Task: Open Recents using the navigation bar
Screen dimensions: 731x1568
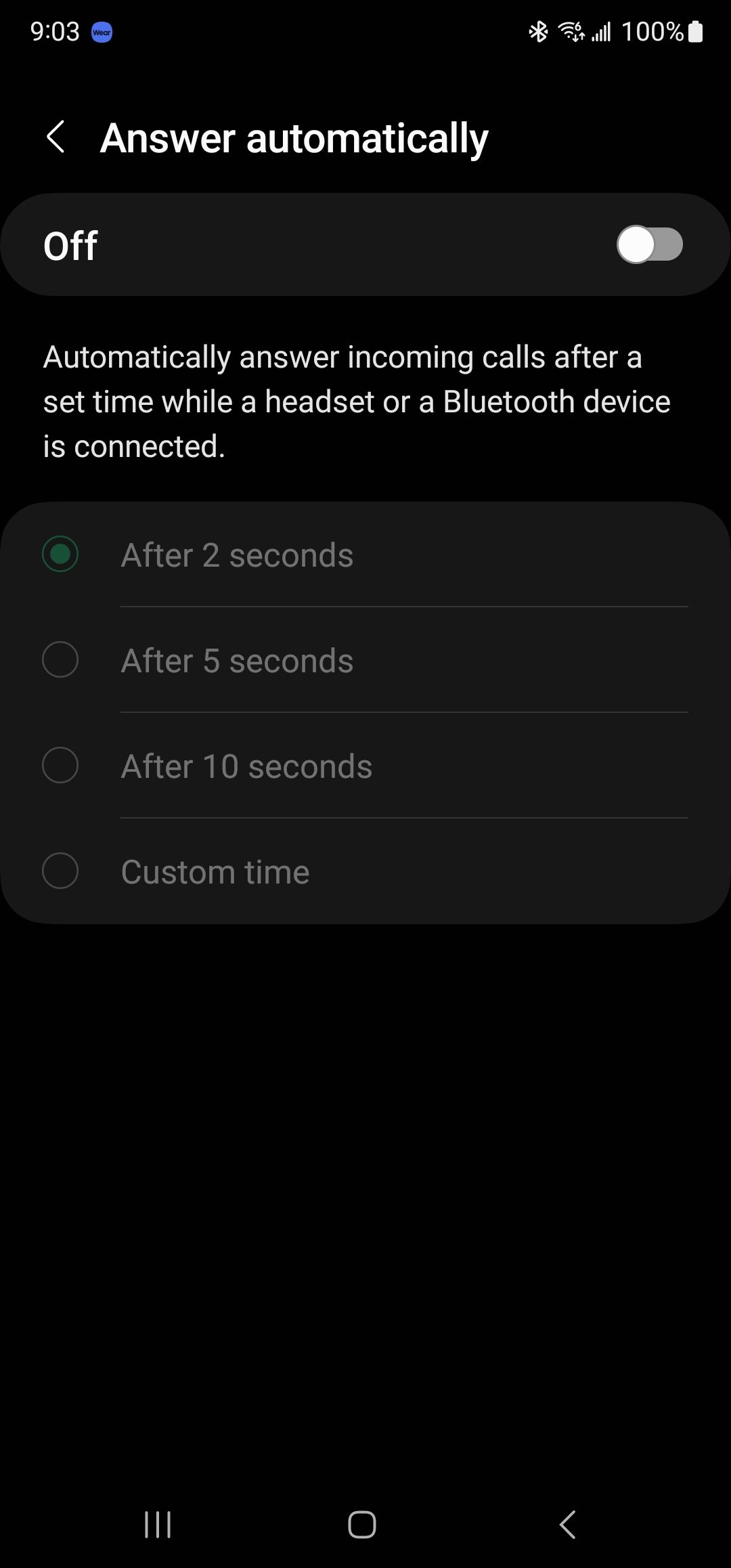Action: [x=158, y=1525]
